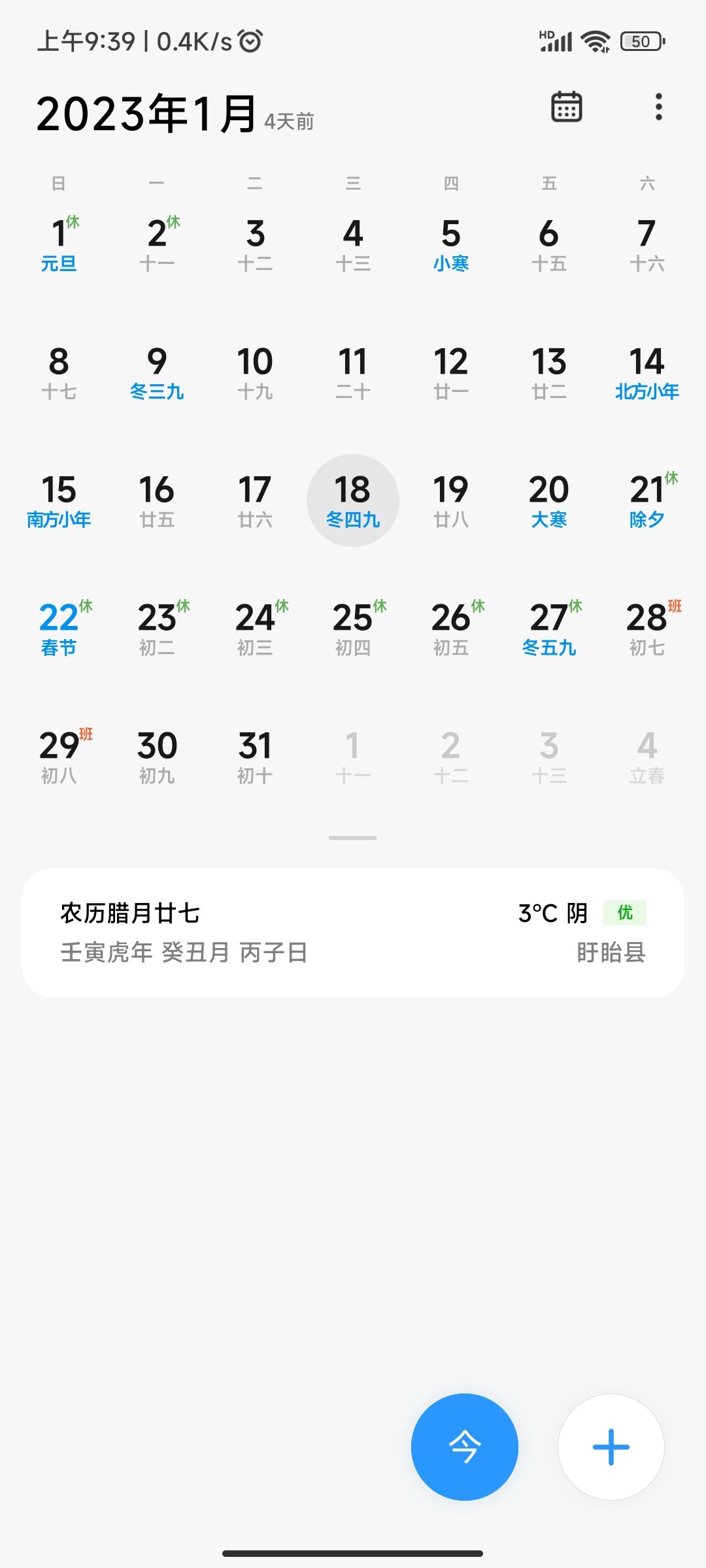Tap the 农历腊月廿七 lunar date text
Screen dimensions: 706x1568
coord(129,910)
